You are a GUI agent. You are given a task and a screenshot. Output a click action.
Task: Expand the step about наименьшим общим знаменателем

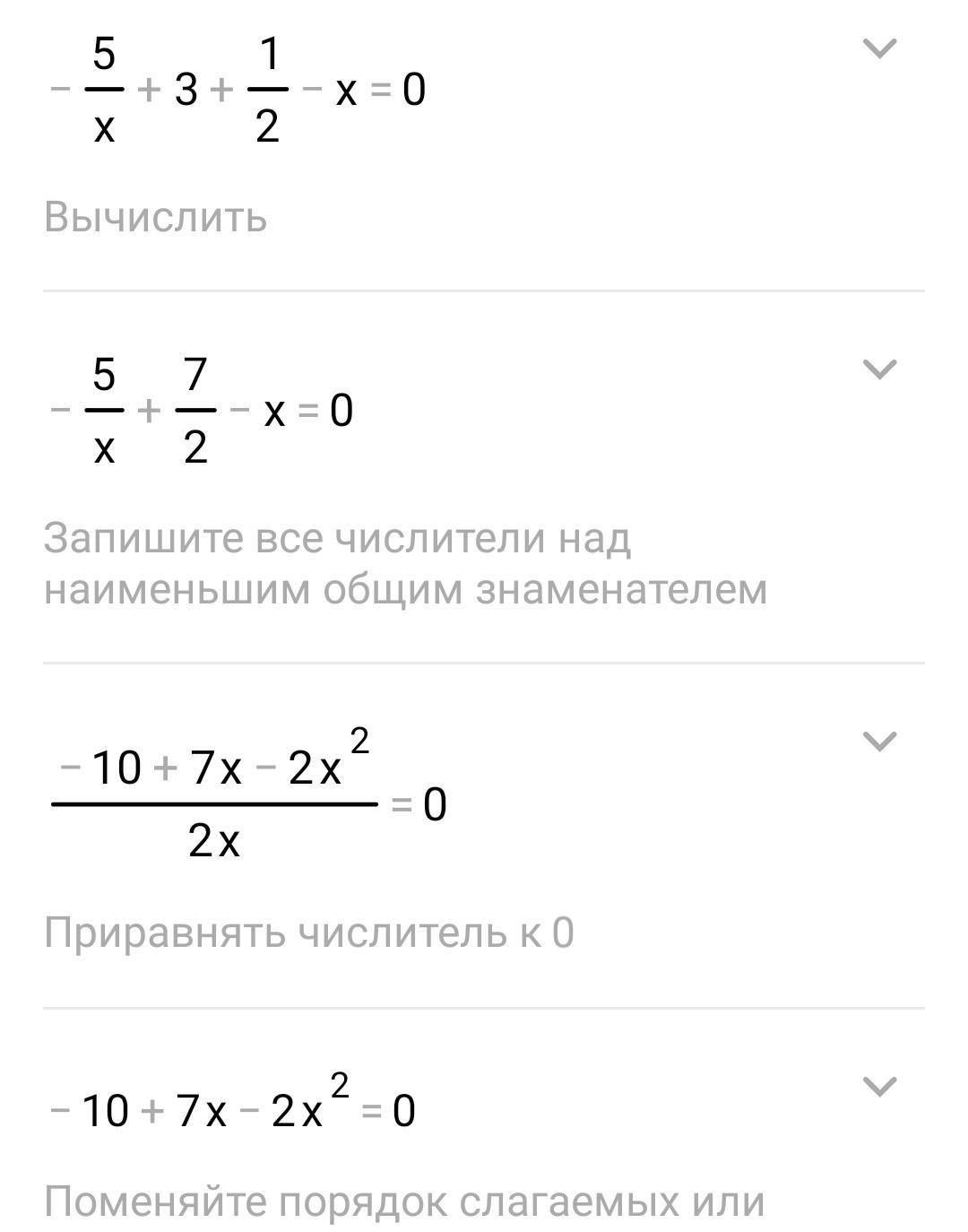[x=878, y=369]
